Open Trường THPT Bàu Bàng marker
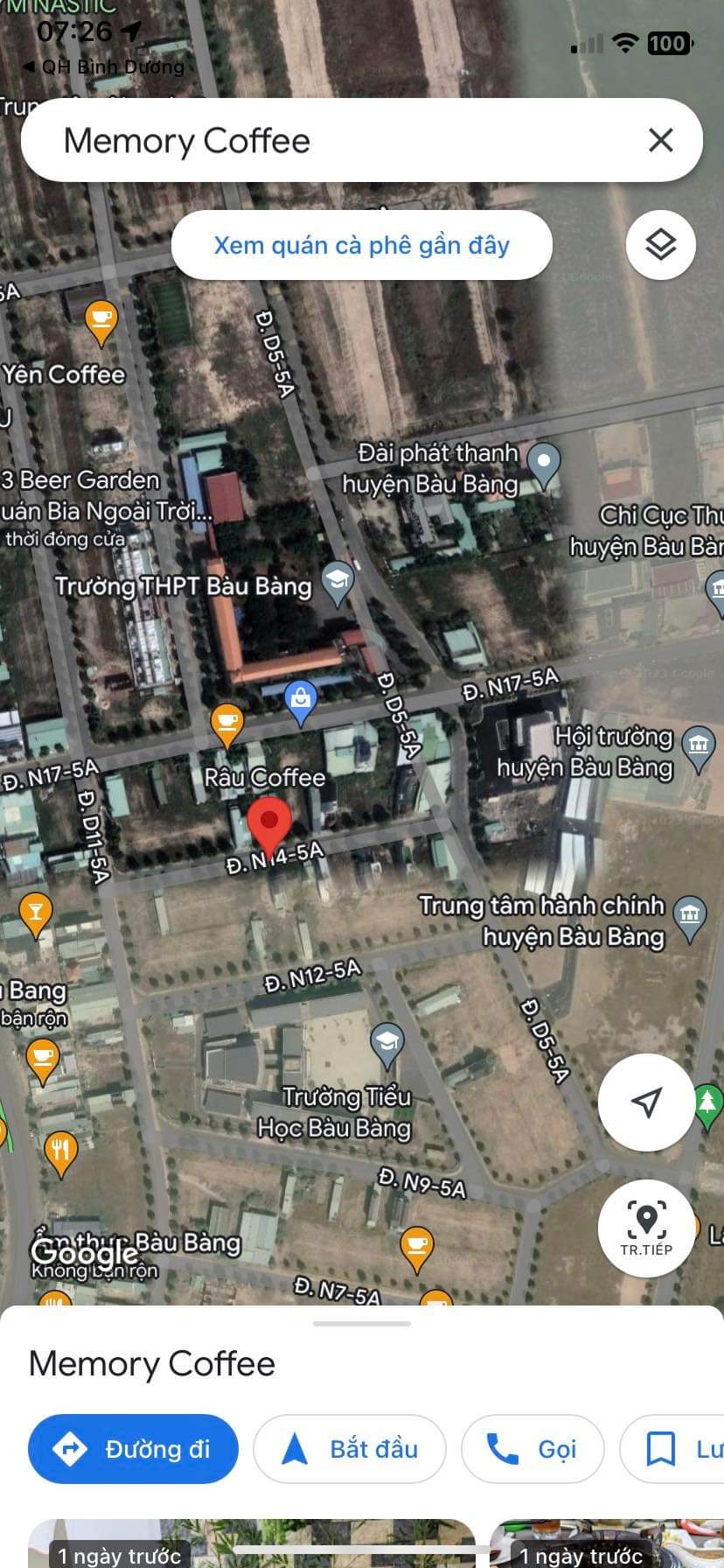The width and height of the screenshot is (724, 1568). pos(337,581)
